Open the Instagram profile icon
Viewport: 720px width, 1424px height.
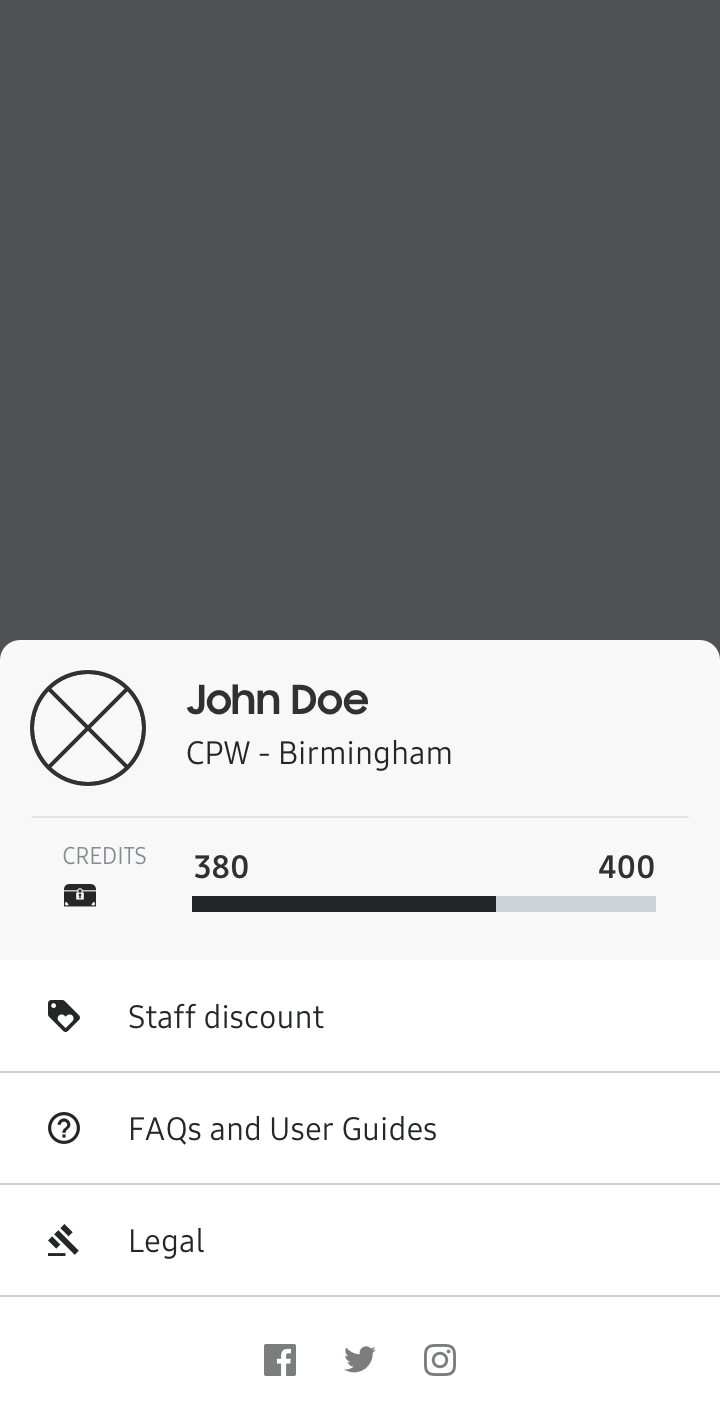click(440, 1360)
